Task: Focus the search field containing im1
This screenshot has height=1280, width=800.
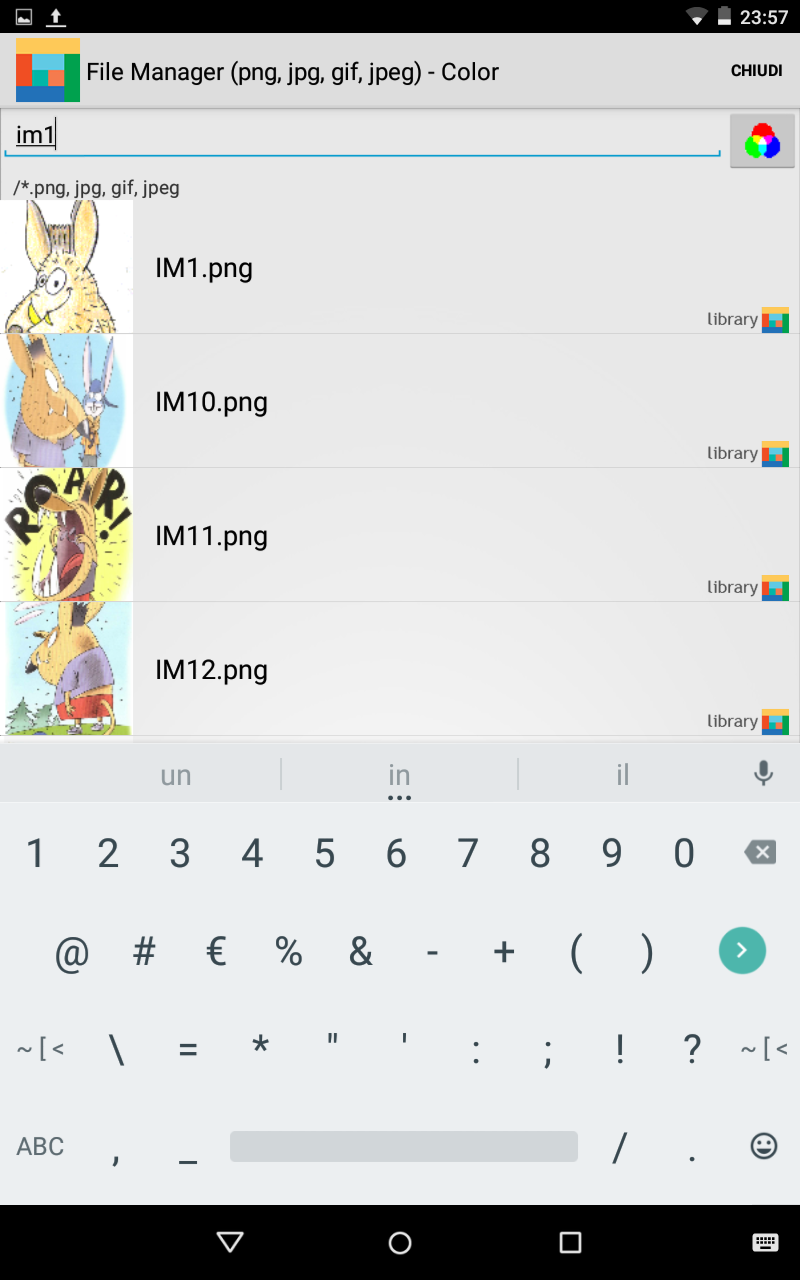Action: coord(360,136)
